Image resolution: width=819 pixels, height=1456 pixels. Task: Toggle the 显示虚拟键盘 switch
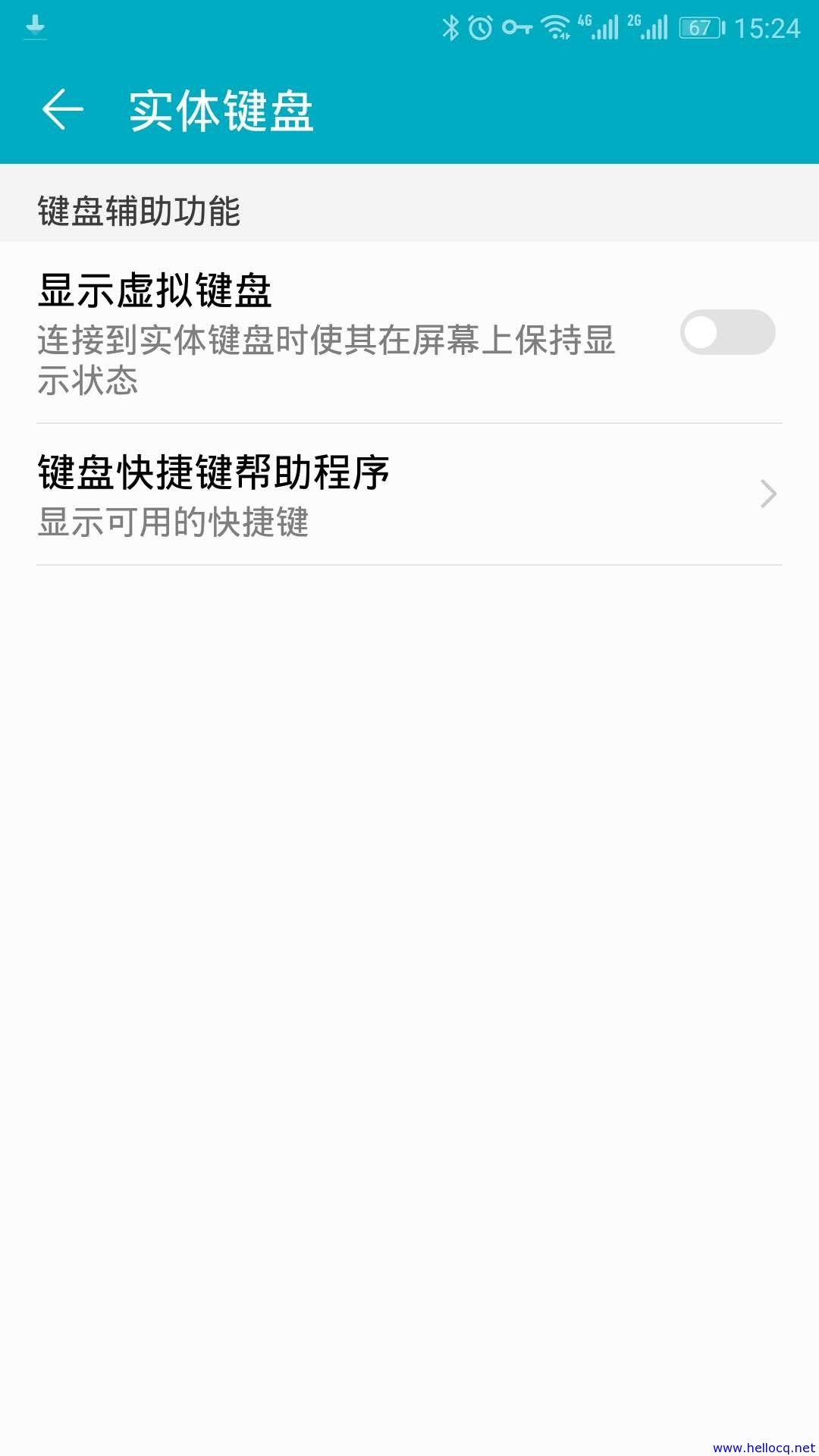(x=727, y=332)
